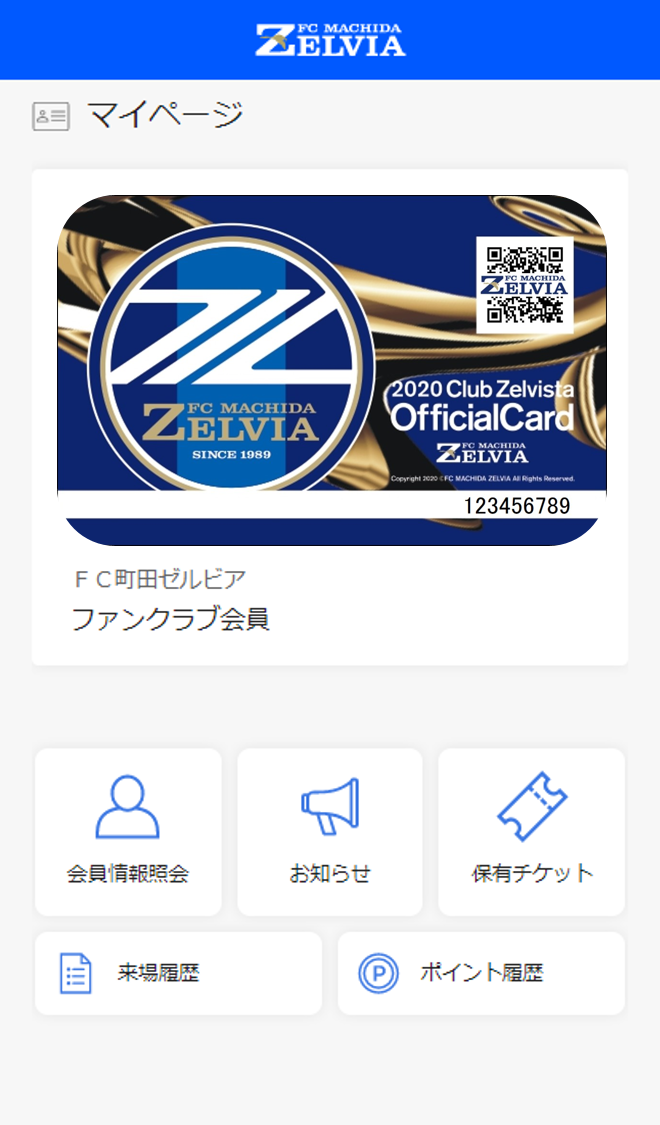Open 会員情報照会 member information

(x=128, y=831)
